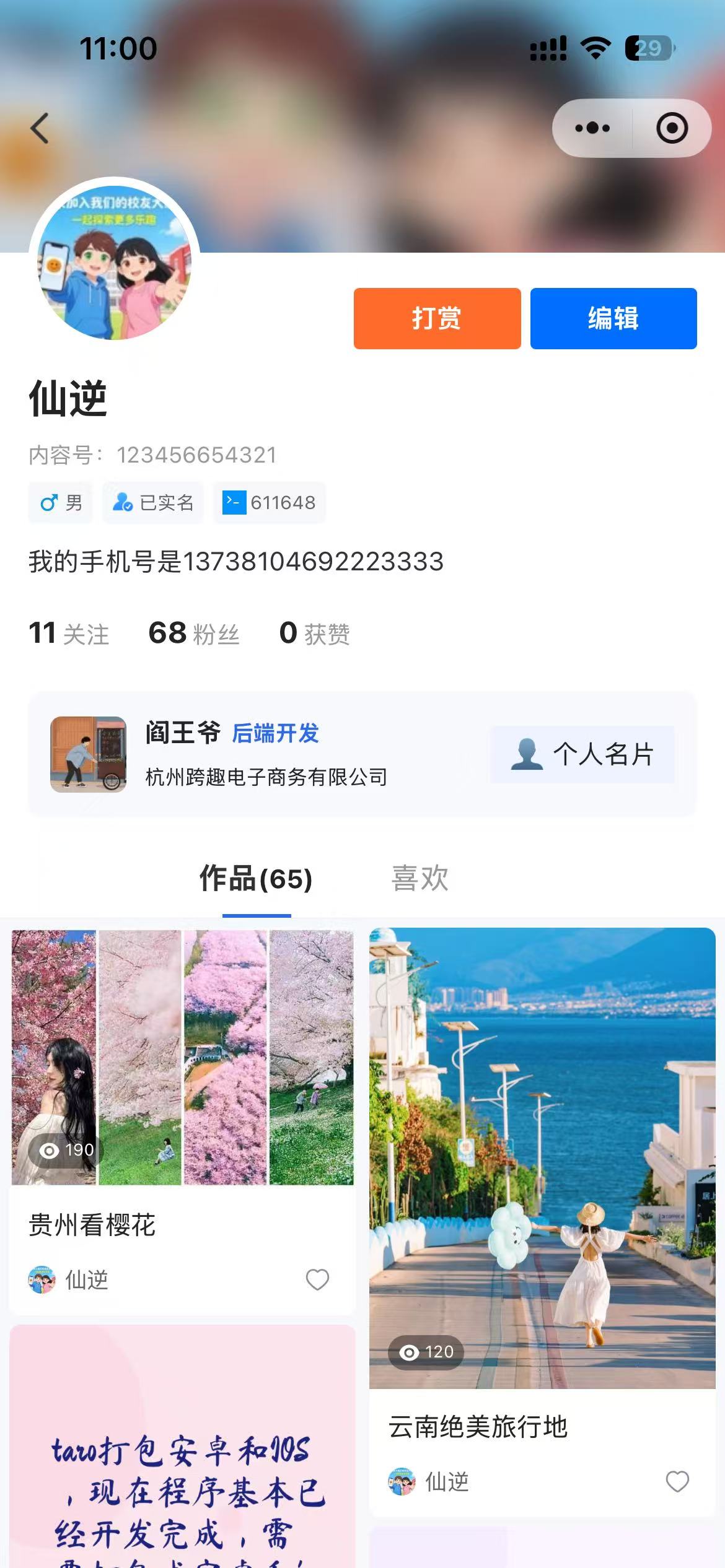This screenshot has width=725, height=1568.
Task: Open the 11 关注 following list
Action: point(69,634)
